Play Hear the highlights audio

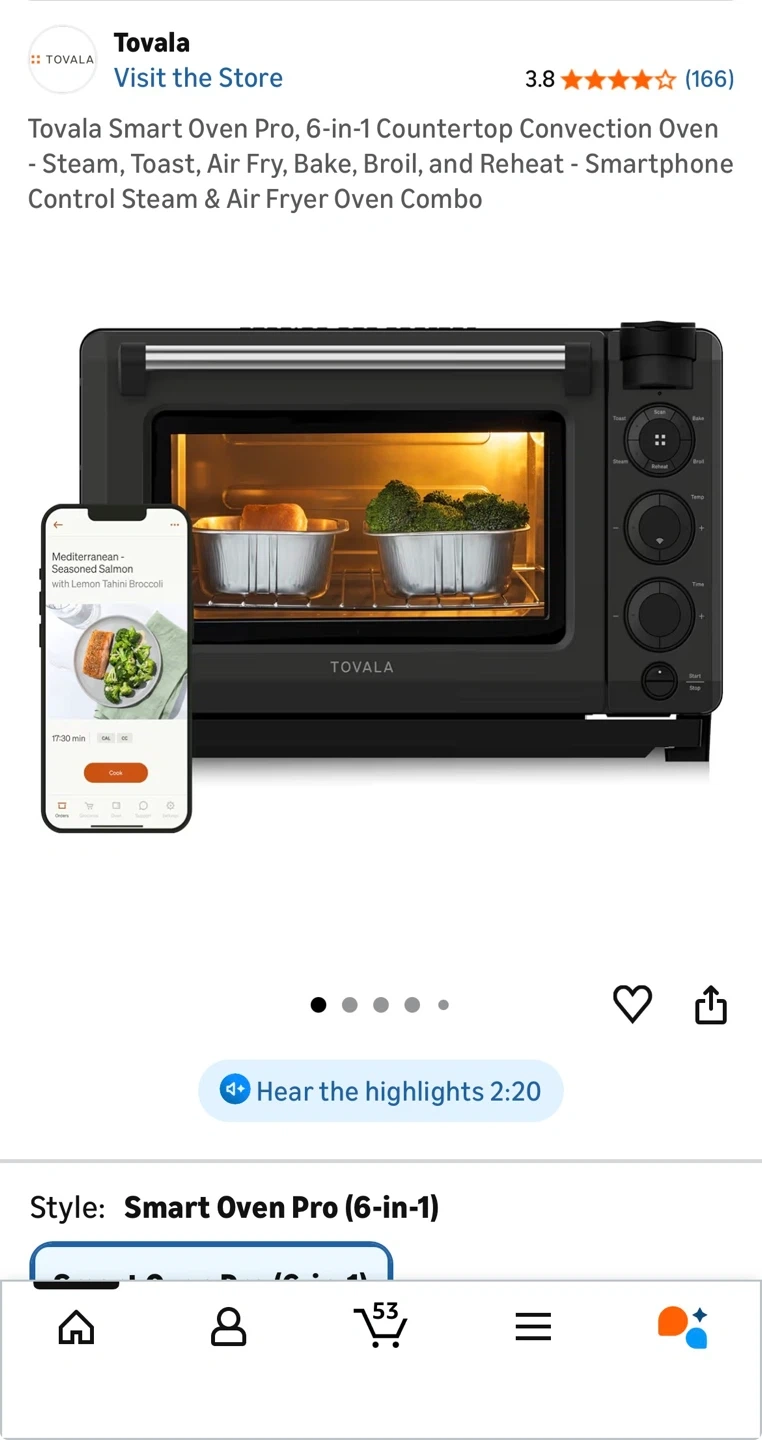point(381,1091)
